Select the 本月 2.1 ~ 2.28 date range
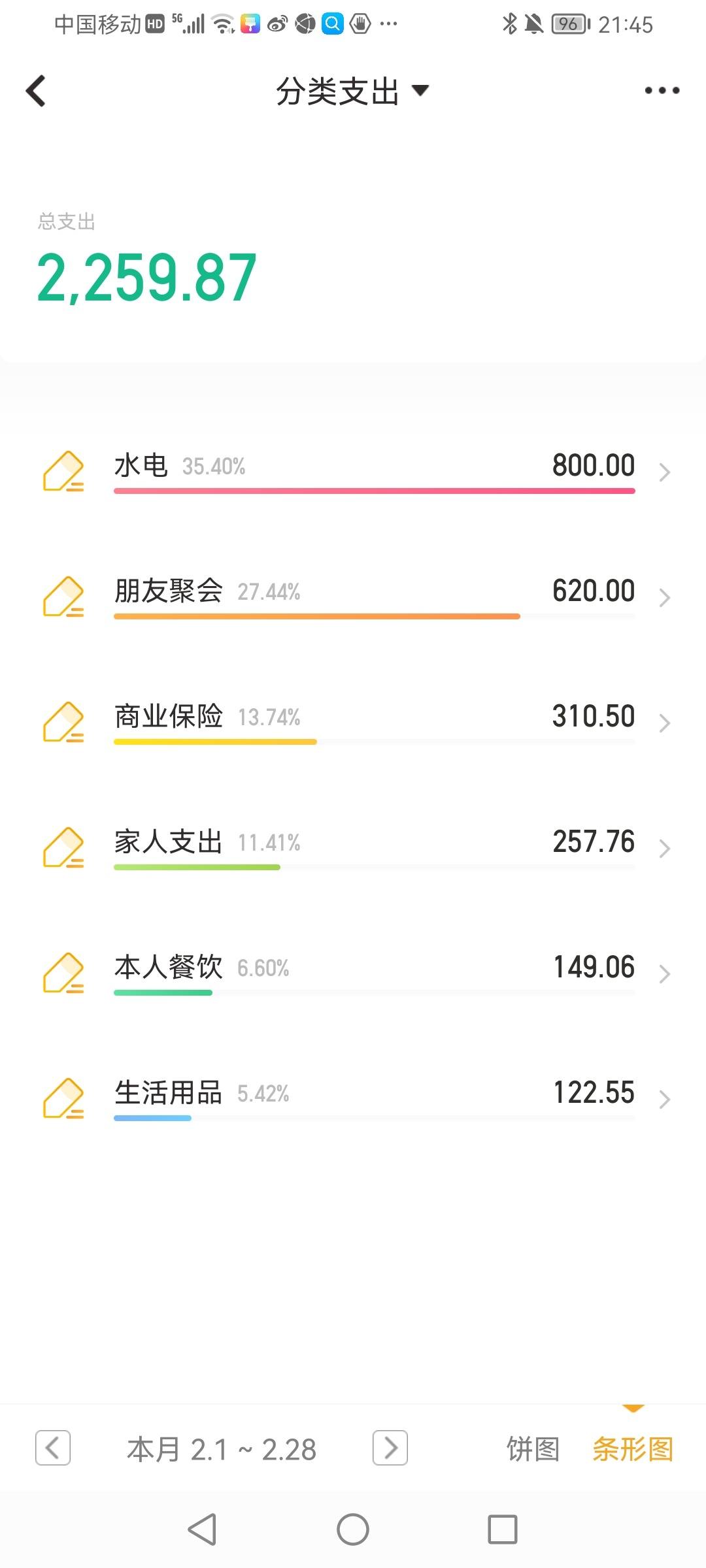Image resolution: width=706 pixels, height=1568 pixels. point(222,1449)
